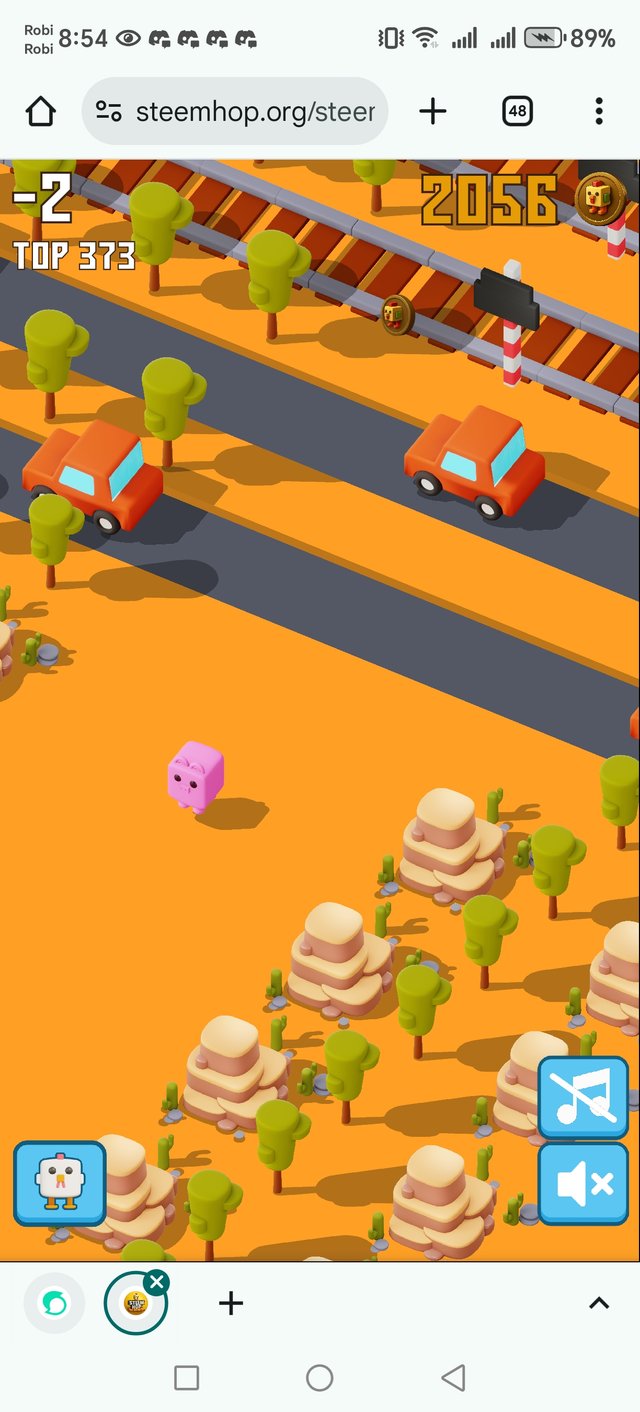Open the browser overflow menu
640x1412 pixels.
598,111
